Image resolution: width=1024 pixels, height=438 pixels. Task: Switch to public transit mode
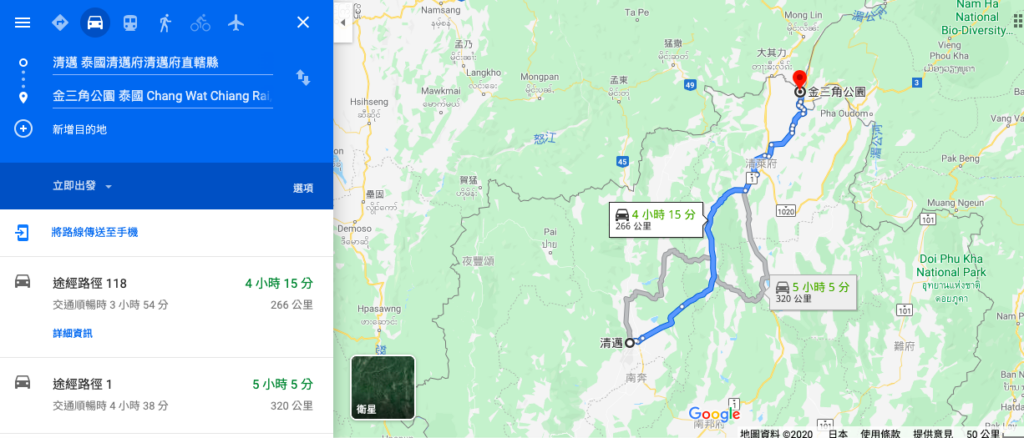pos(130,22)
